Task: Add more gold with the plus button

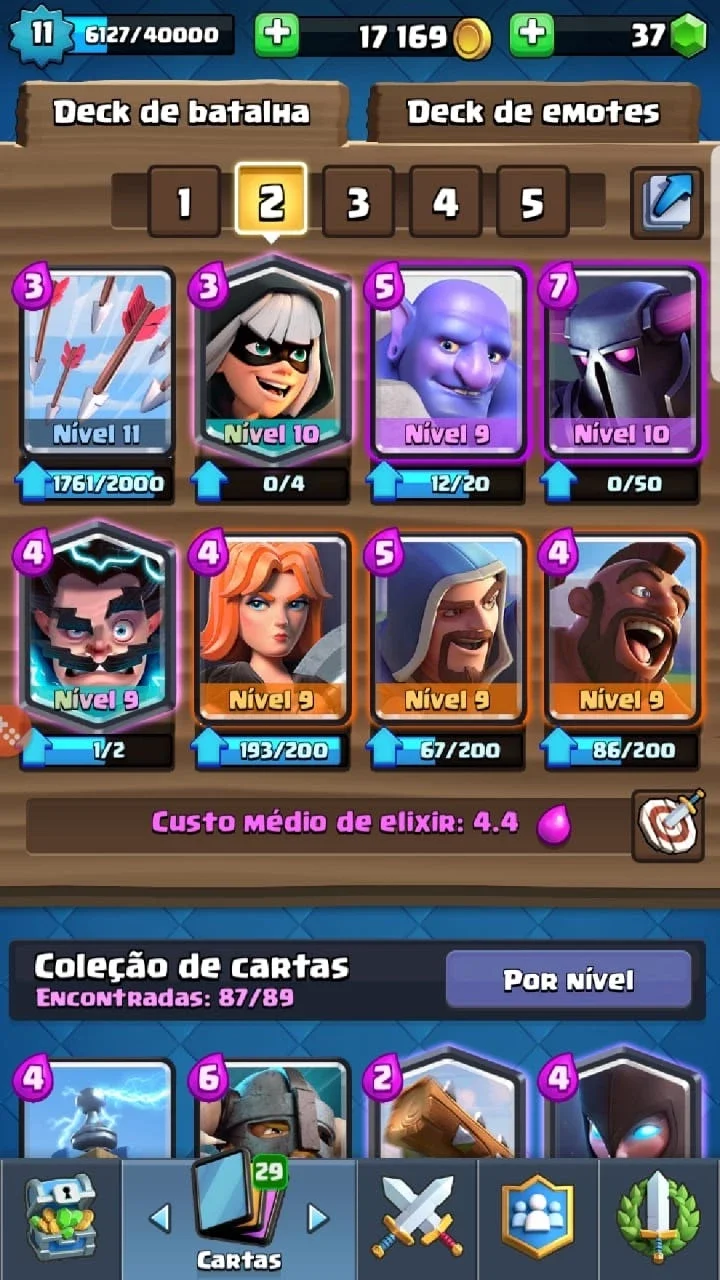Action: click(277, 36)
